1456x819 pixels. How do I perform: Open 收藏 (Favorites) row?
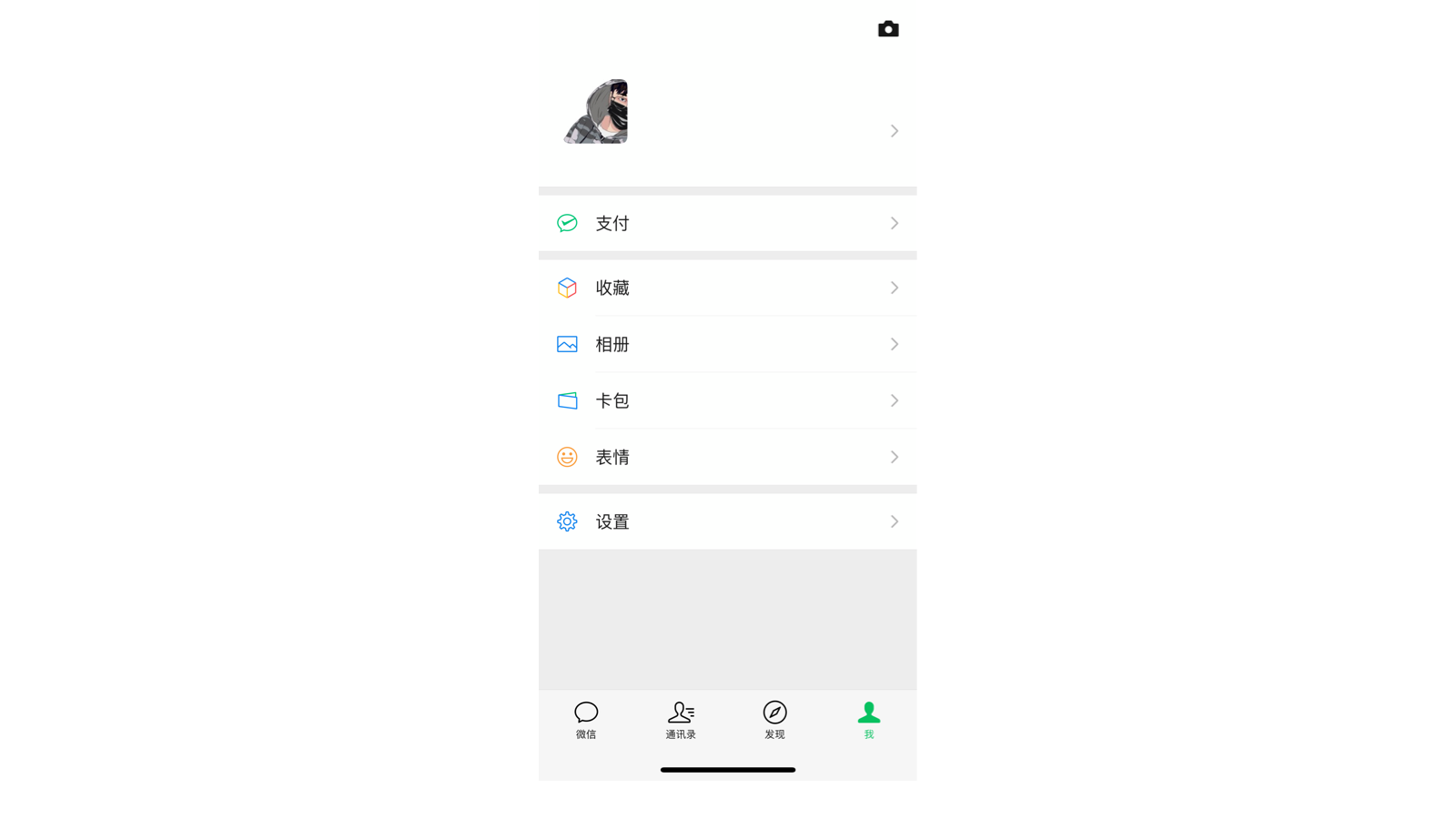(x=727, y=288)
